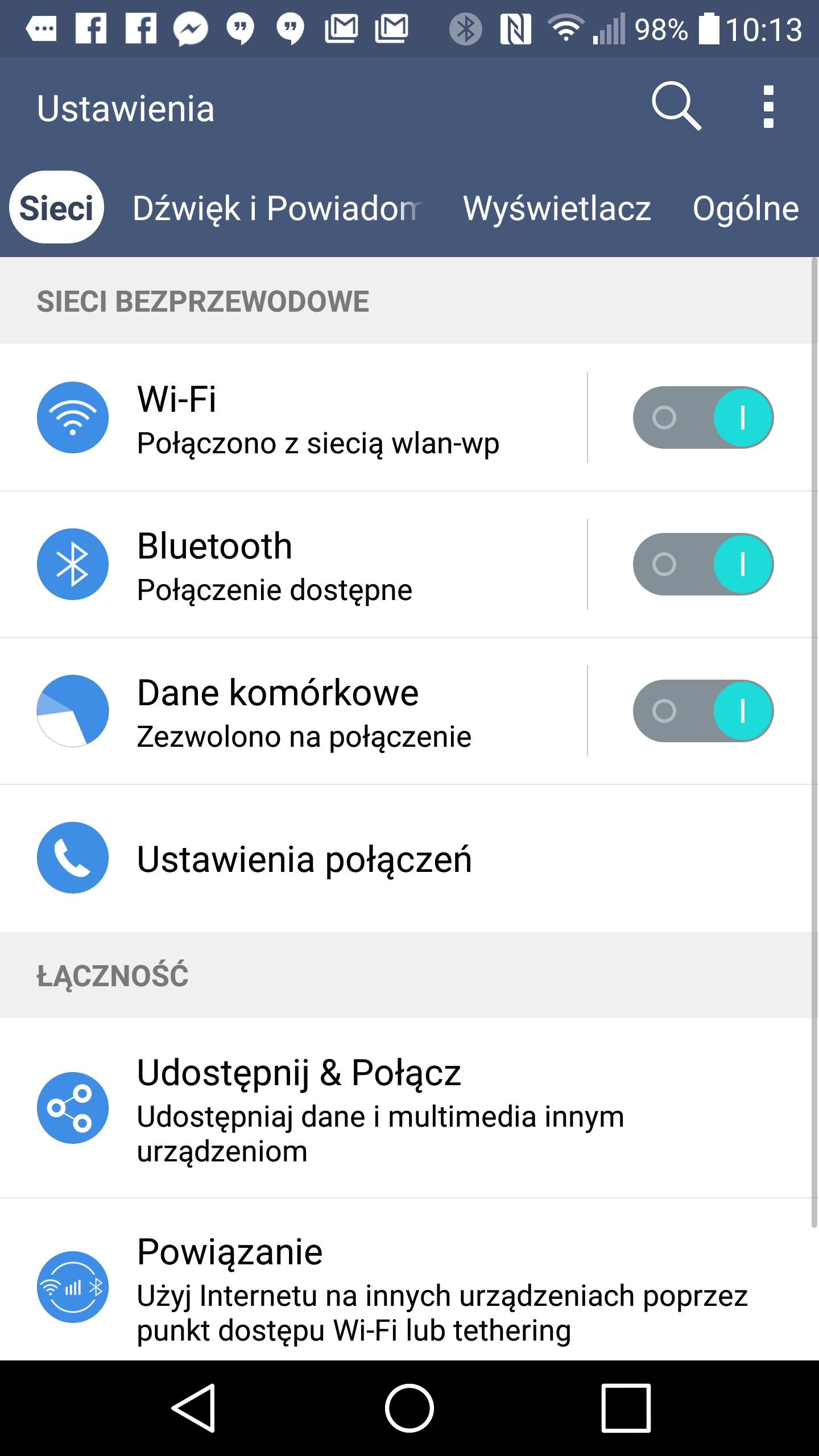Image resolution: width=819 pixels, height=1456 pixels.
Task: Open Dane komórkowe settings
Action: [x=293, y=711]
